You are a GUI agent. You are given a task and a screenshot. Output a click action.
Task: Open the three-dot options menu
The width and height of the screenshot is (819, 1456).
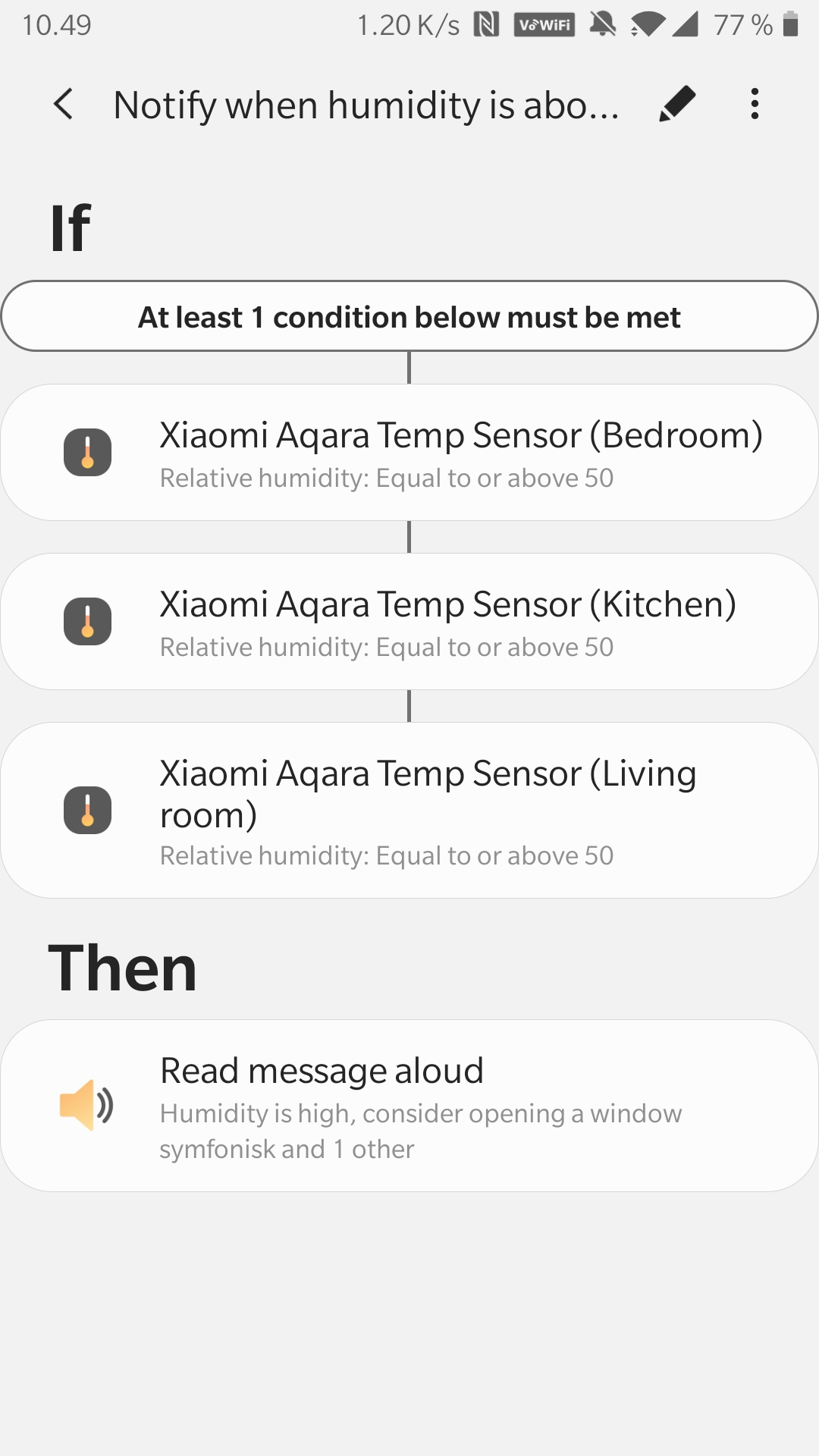755,104
